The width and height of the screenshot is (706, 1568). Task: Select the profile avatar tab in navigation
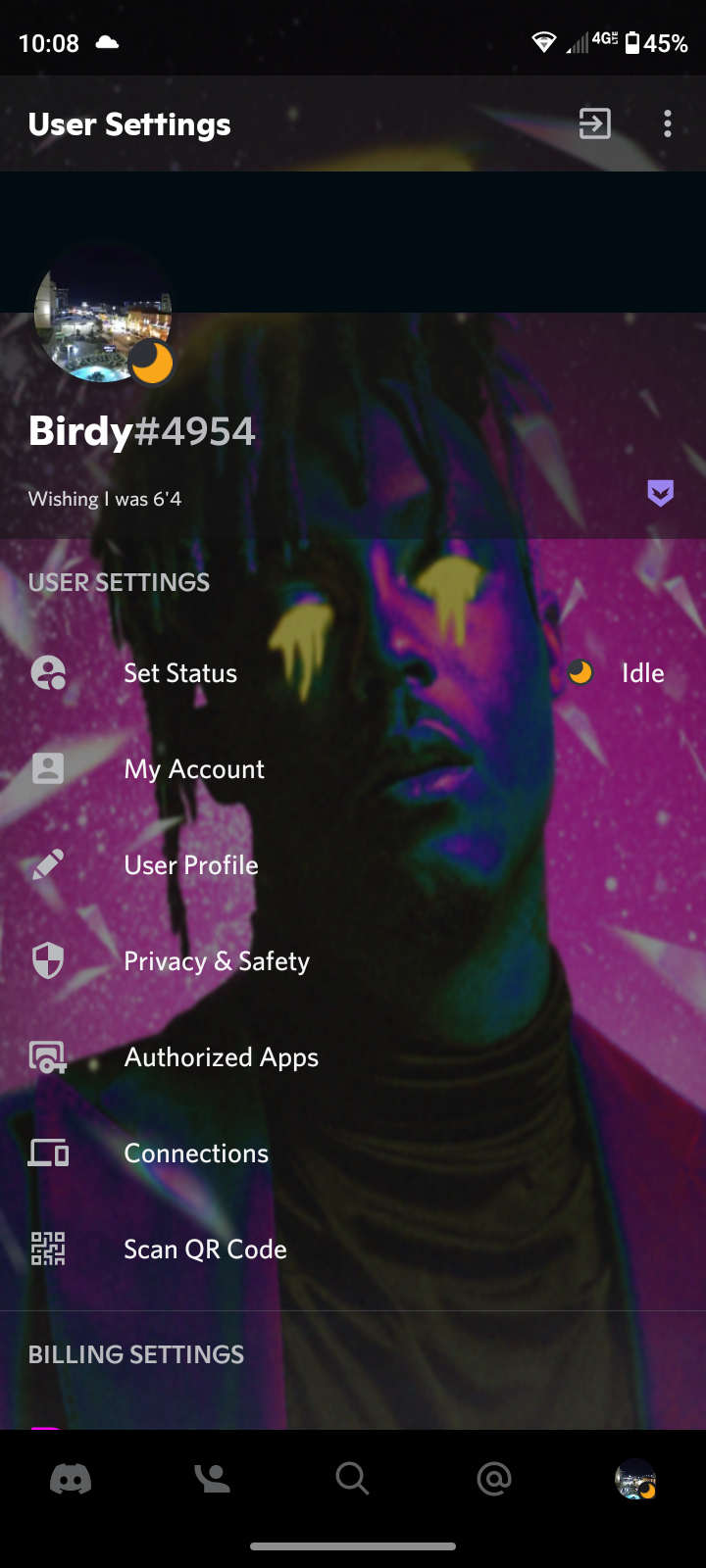[x=635, y=1480]
